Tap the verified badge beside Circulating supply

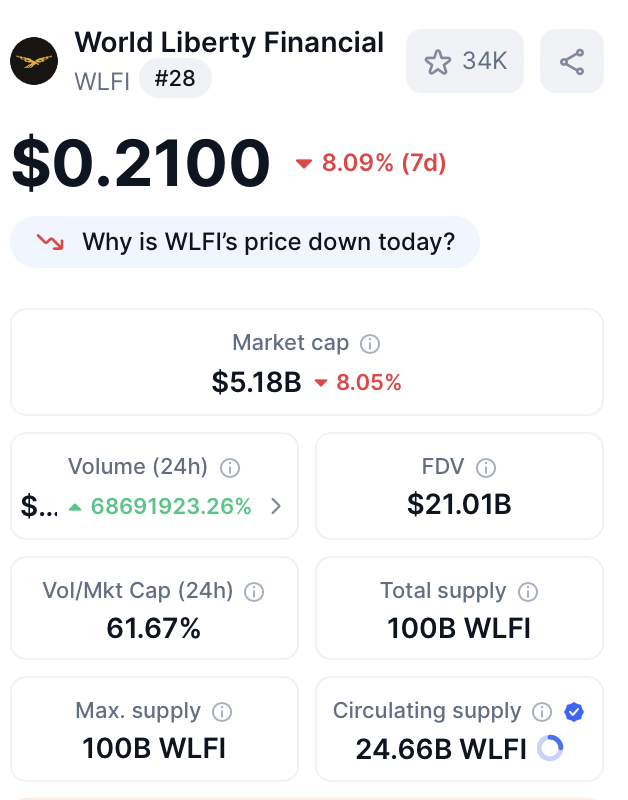coord(574,712)
